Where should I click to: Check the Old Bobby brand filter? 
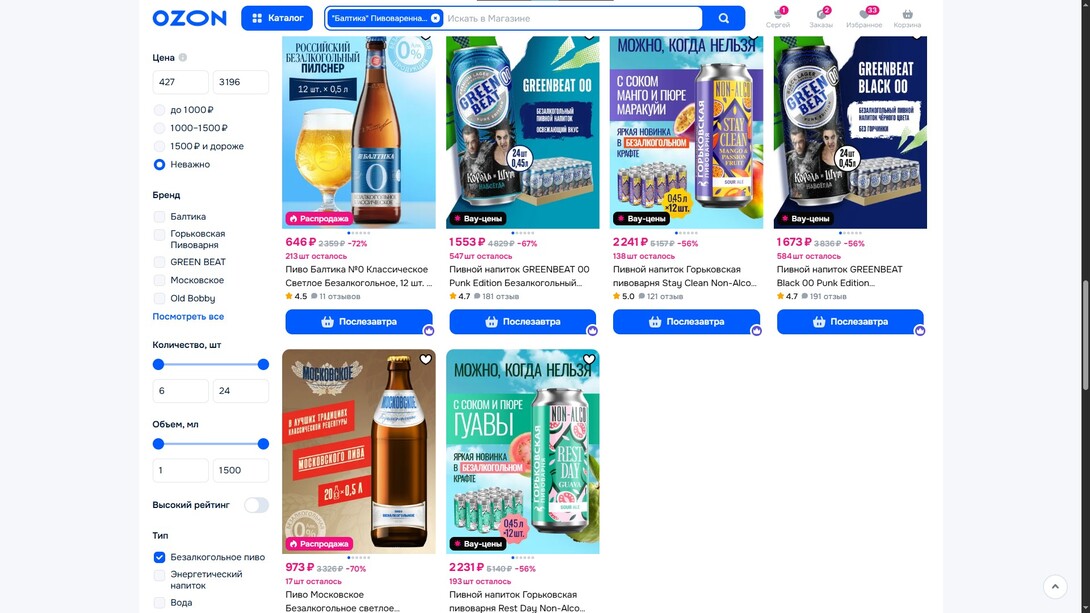[x=159, y=298]
